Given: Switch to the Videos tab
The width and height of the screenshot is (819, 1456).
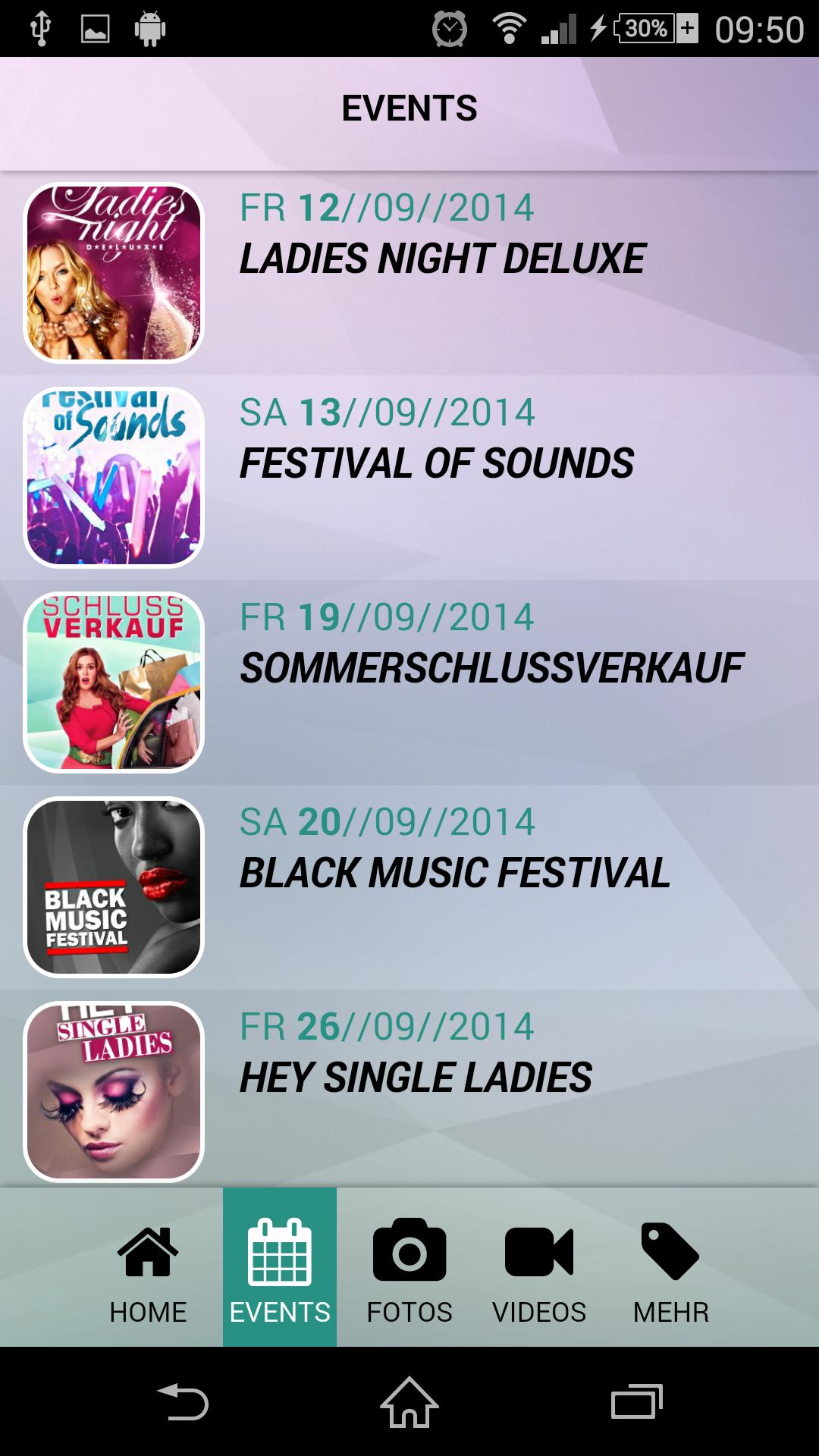Looking at the screenshot, I should click(539, 1269).
